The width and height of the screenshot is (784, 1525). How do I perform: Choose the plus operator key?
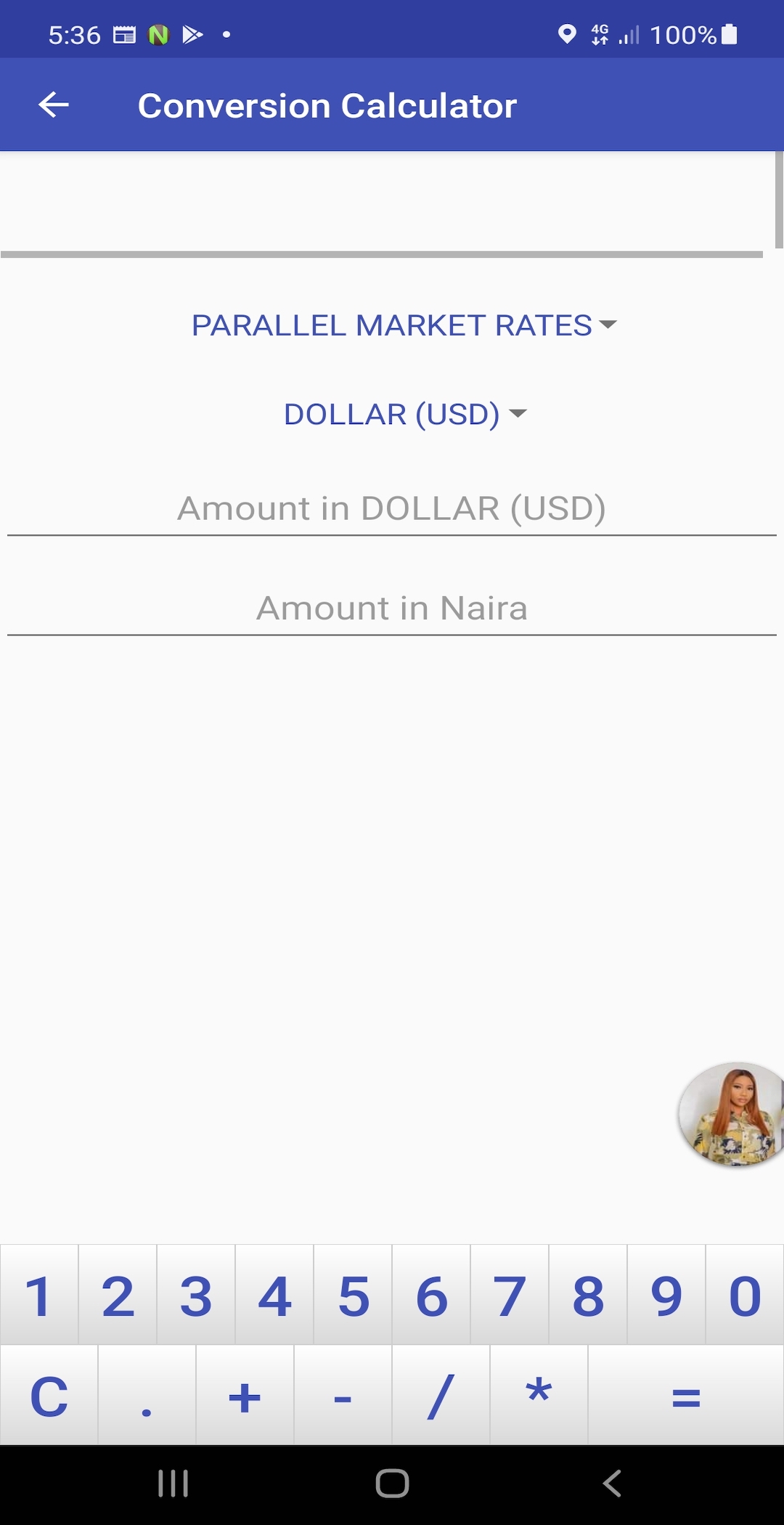click(245, 1396)
